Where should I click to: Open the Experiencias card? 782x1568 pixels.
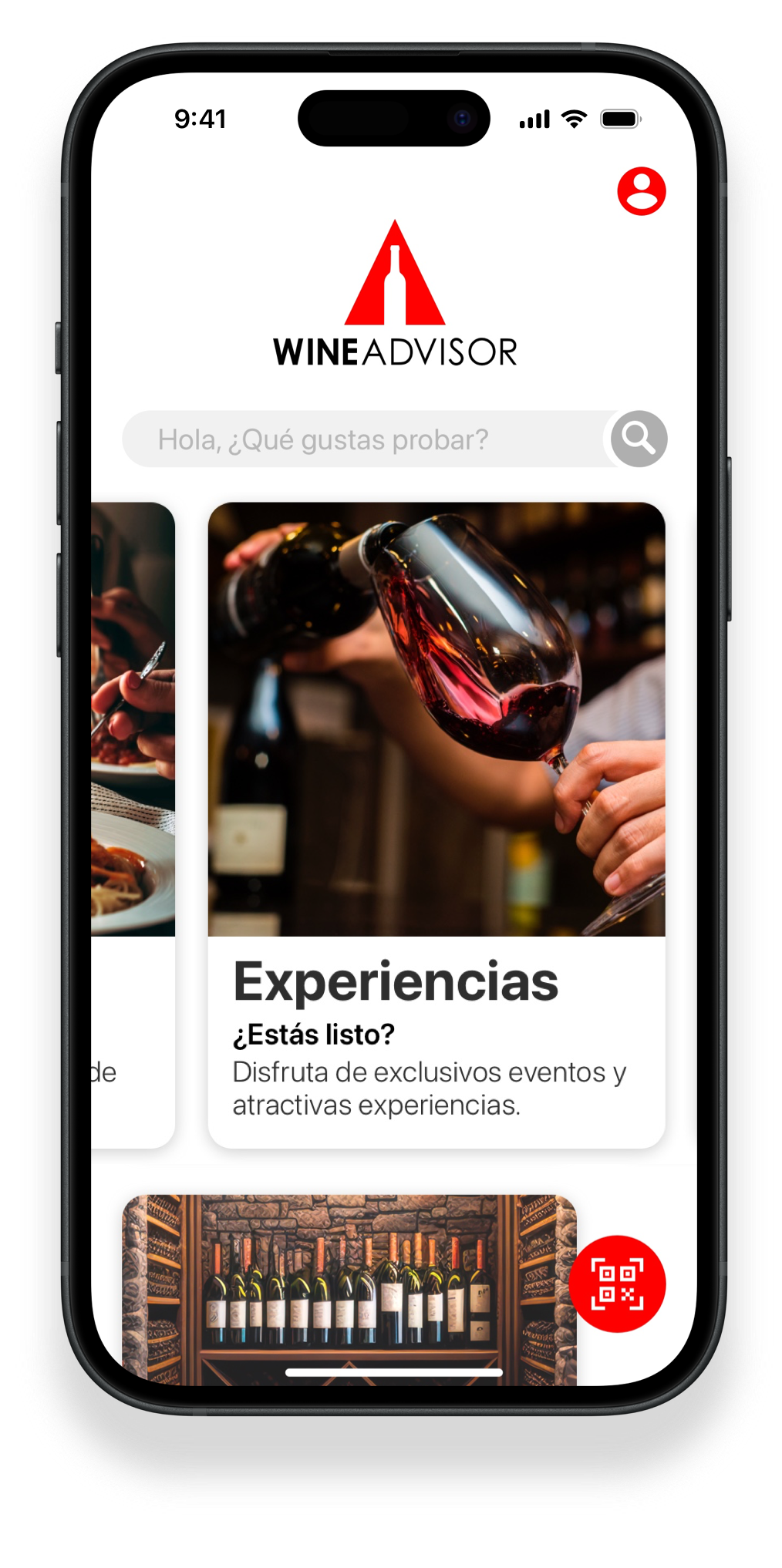tap(437, 825)
